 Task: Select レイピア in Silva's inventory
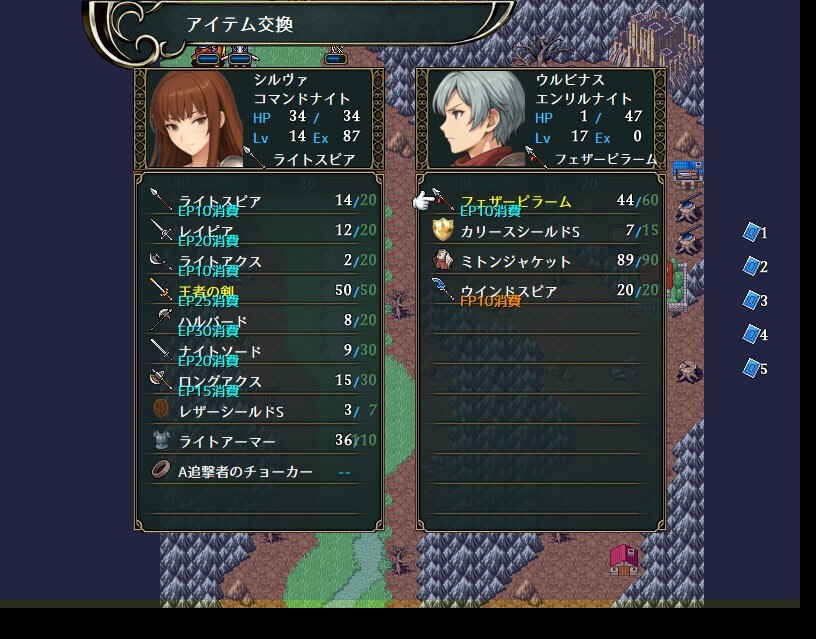pyautogui.click(x=258, y=232)
